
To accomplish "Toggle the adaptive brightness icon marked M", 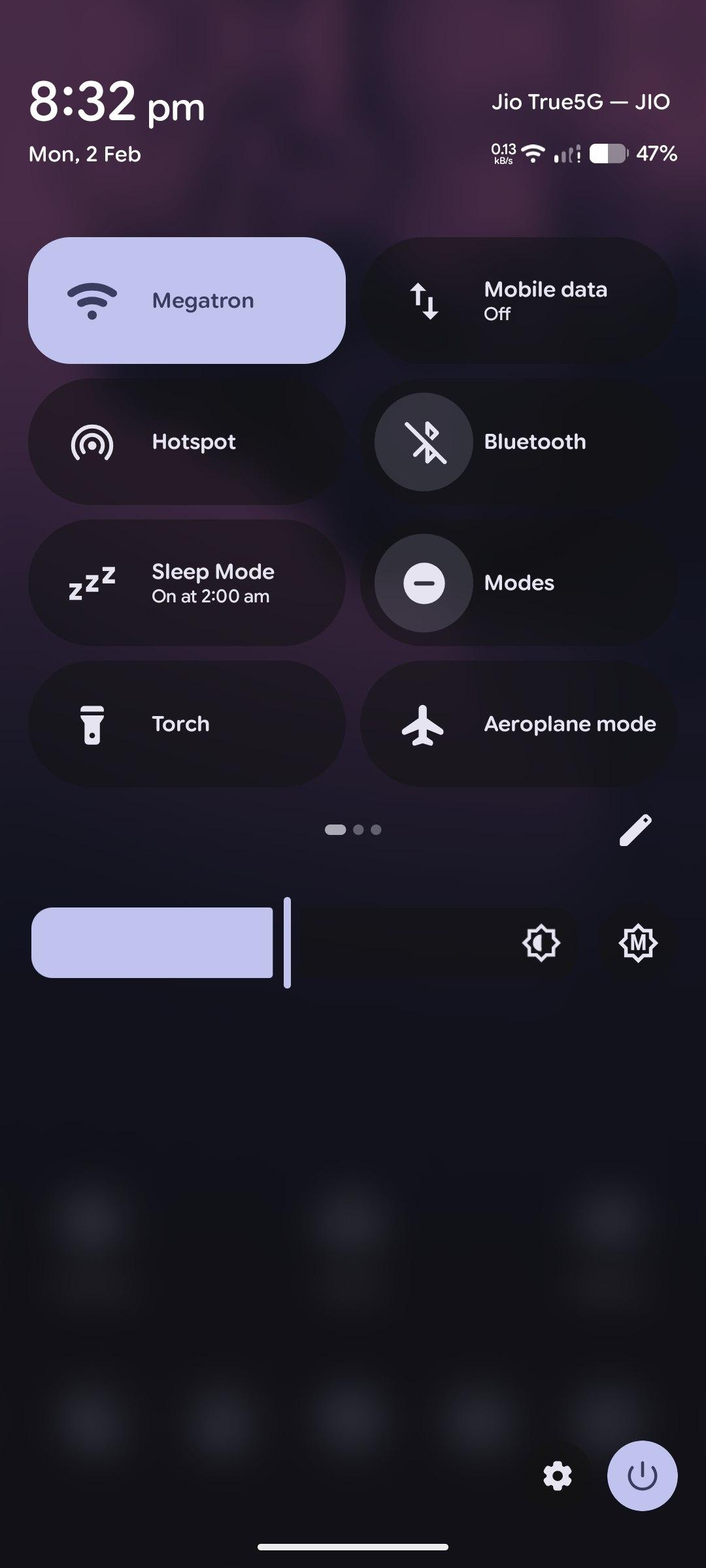I will tap(637, 943).
